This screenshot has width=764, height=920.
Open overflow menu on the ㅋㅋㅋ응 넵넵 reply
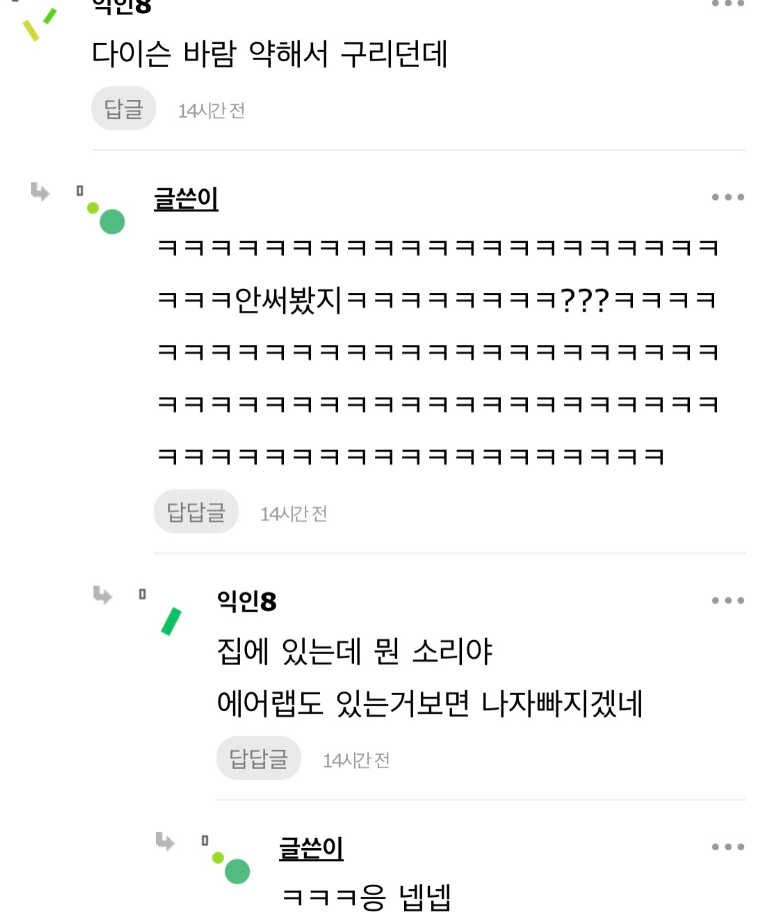pos(728,847)
